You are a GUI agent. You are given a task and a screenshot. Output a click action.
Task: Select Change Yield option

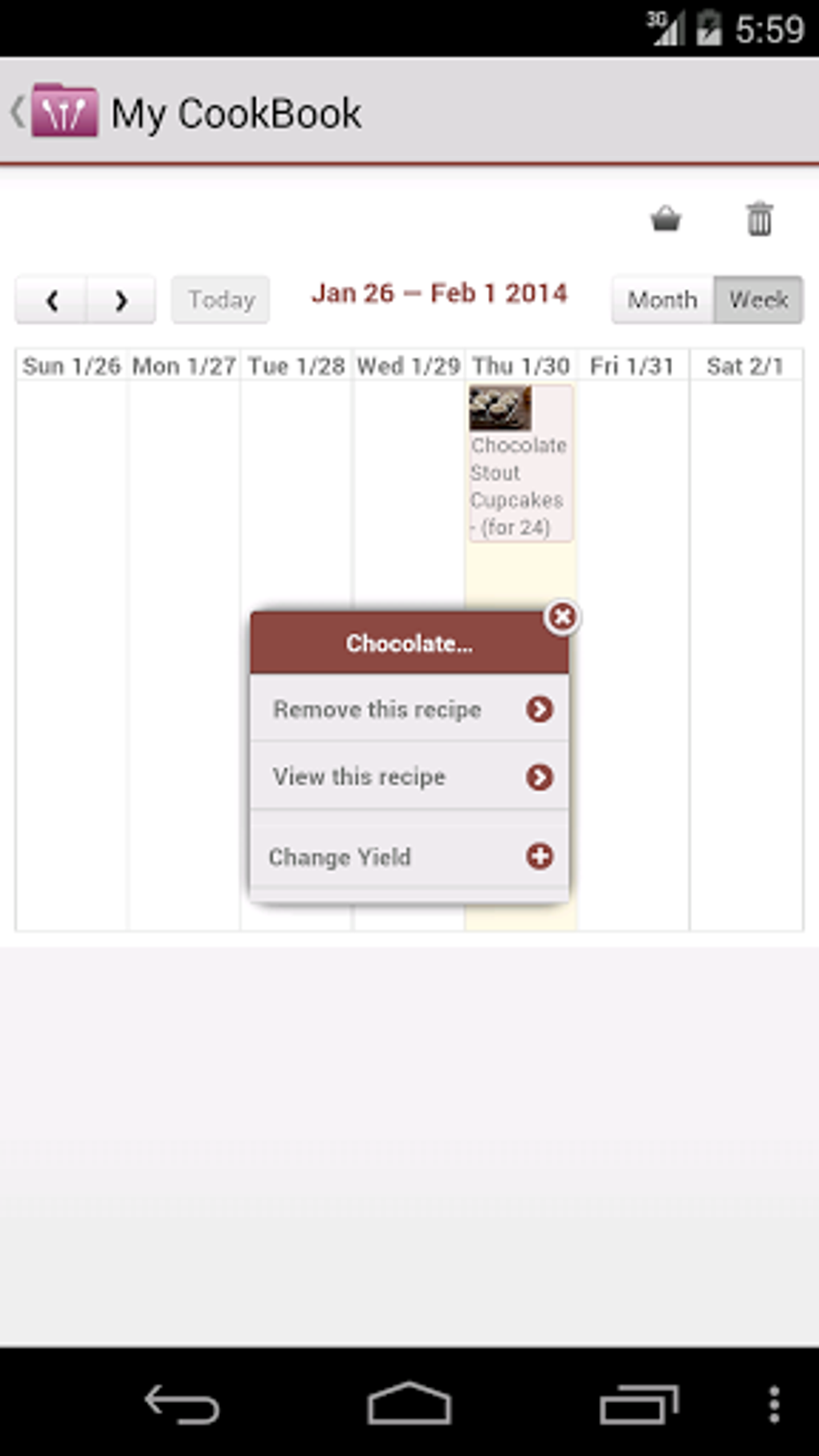point(341,856)
